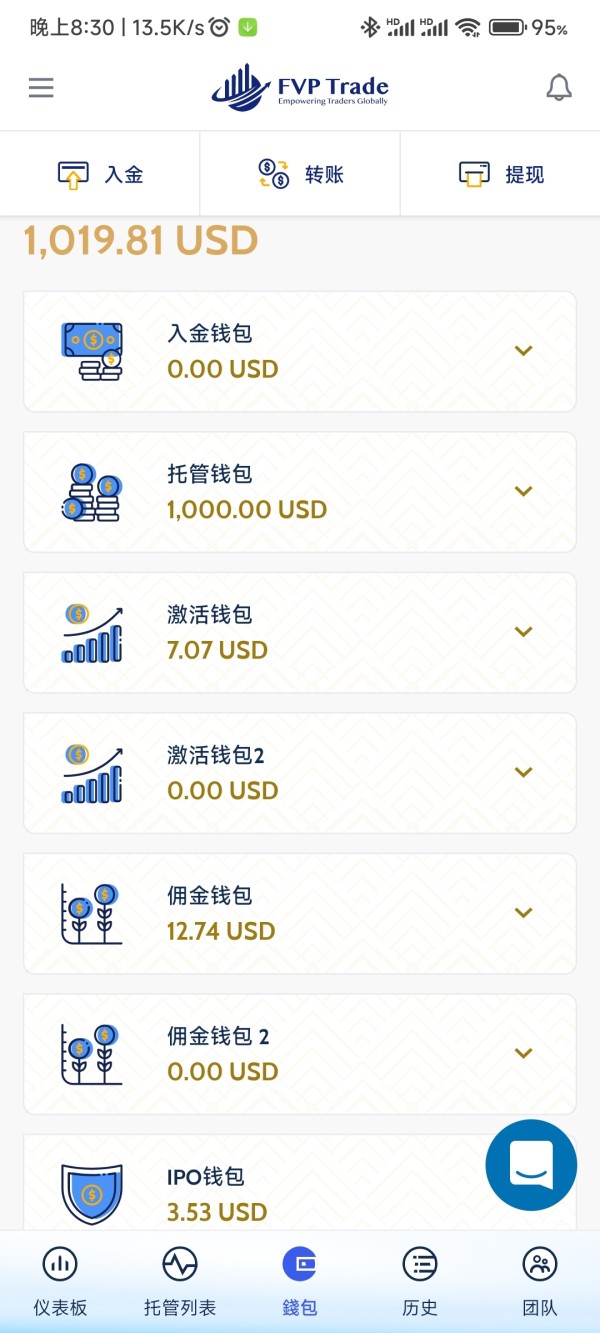This screenshot has height=1333, width=600.
Task: Expand the 佣金钱包 2 wallet card
Action: (x=523, y=1053)
